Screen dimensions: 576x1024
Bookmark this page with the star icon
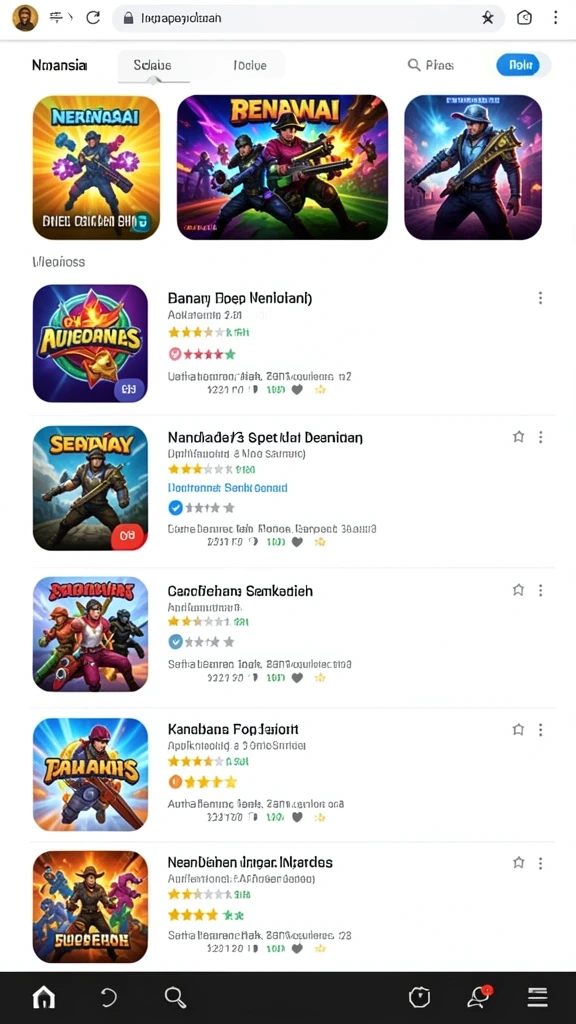pos(488,18)
